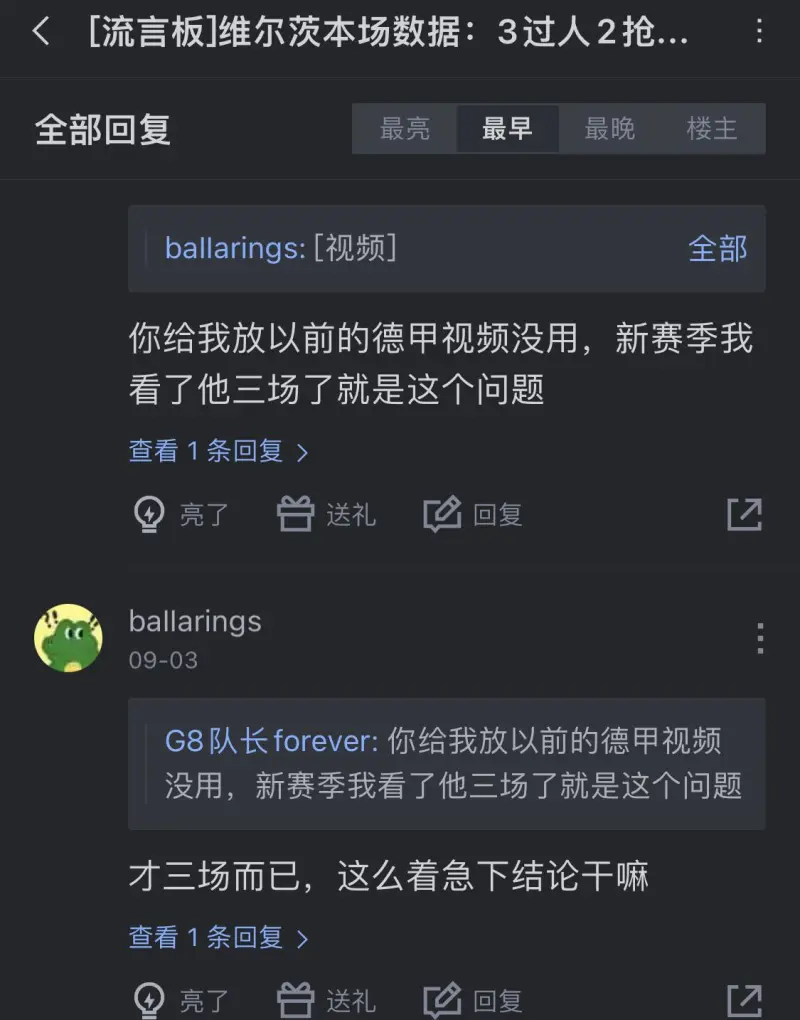
Task: Filter replies by 楼主 tab
Action: pyautogui.click(x=712, y=129)
